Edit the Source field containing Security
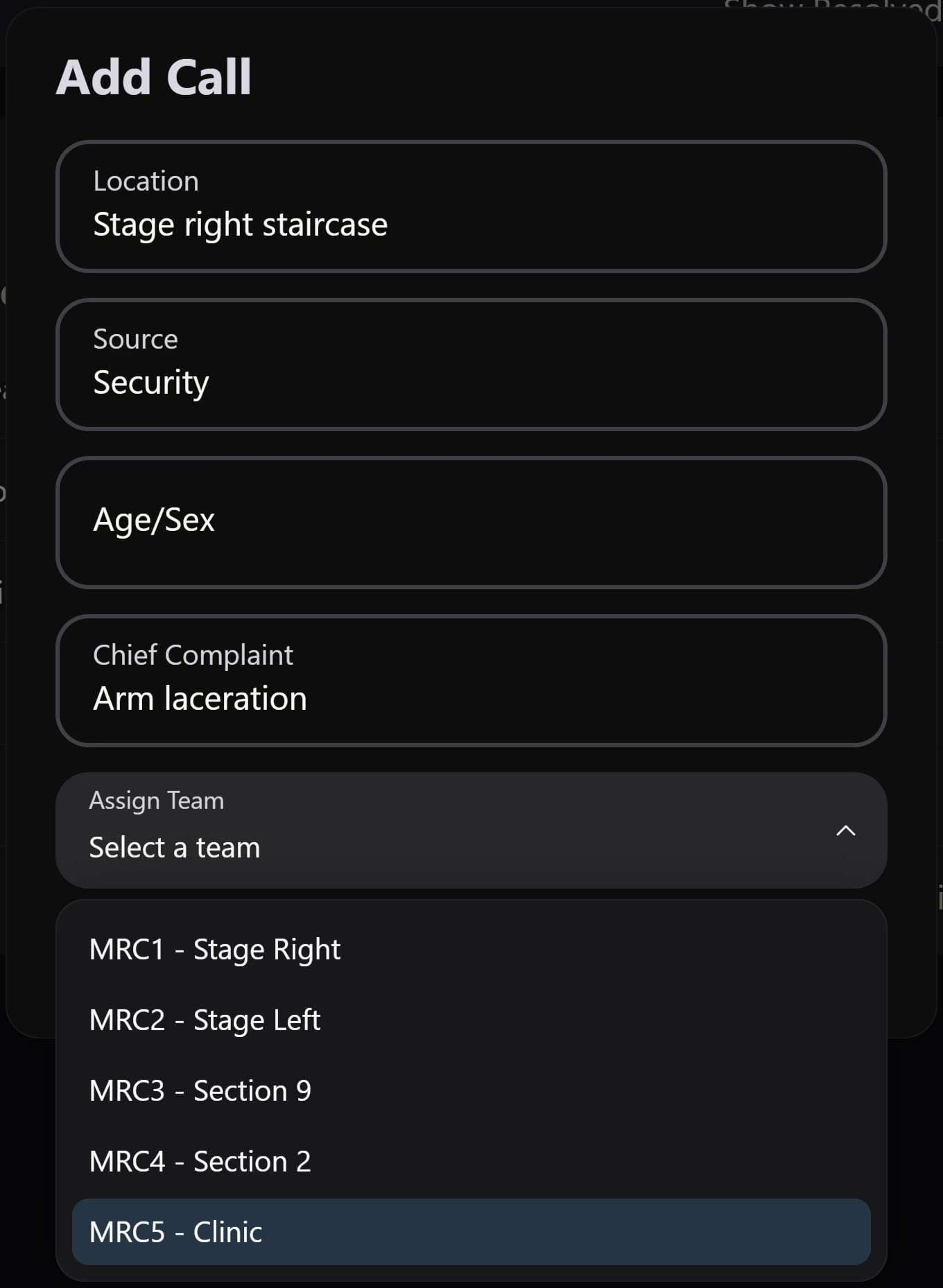This screenshot has width=943, height=1288. [471, 365]
